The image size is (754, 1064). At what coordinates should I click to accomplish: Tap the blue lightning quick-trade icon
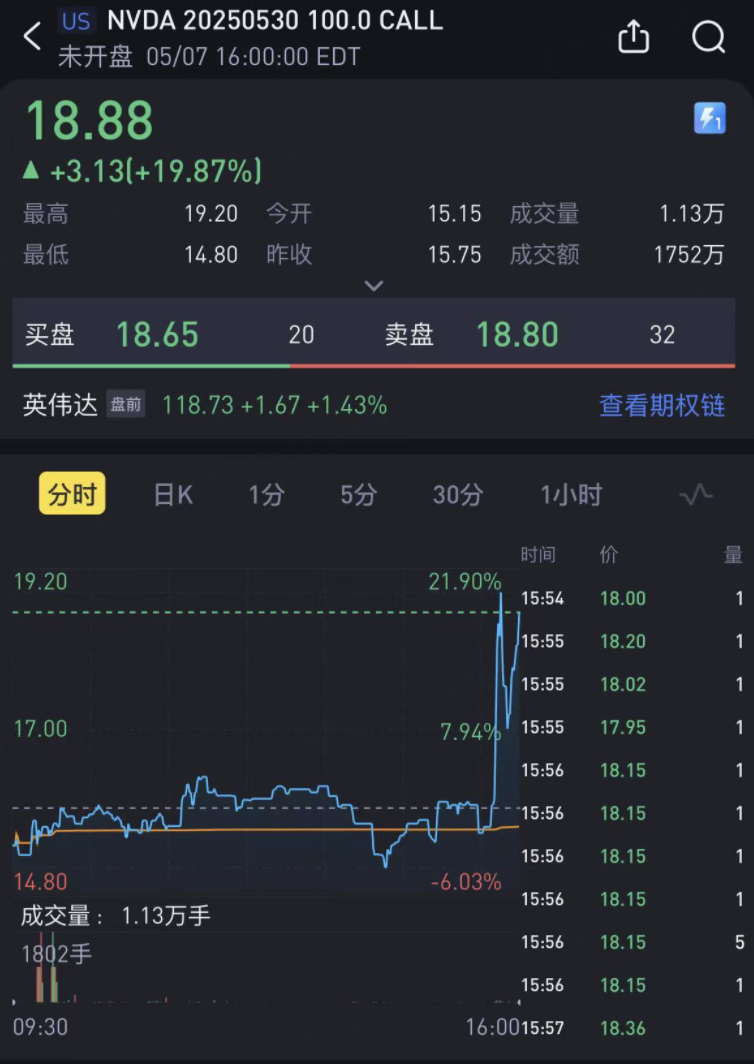tap(709, 119)
